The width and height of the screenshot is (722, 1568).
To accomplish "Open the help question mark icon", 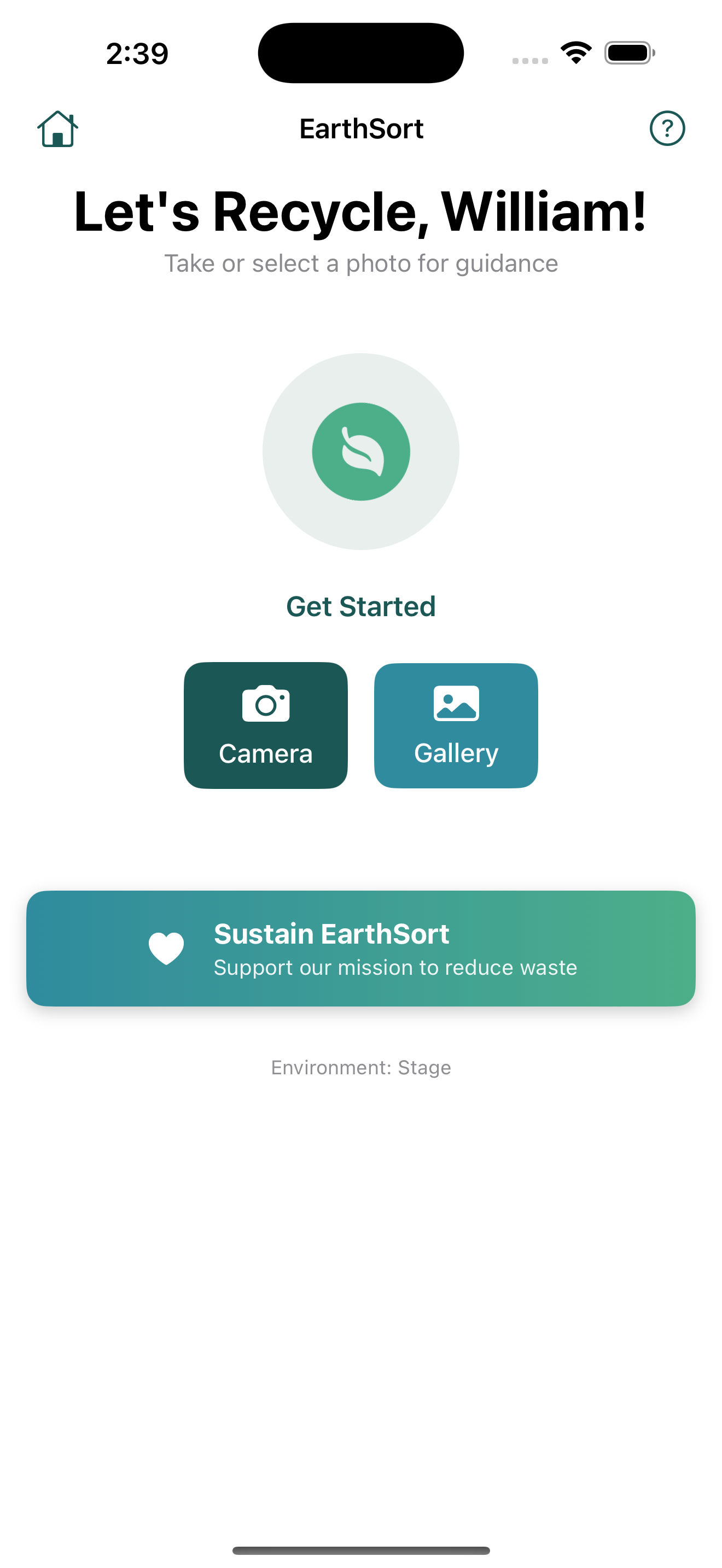I will coord(667,128).
